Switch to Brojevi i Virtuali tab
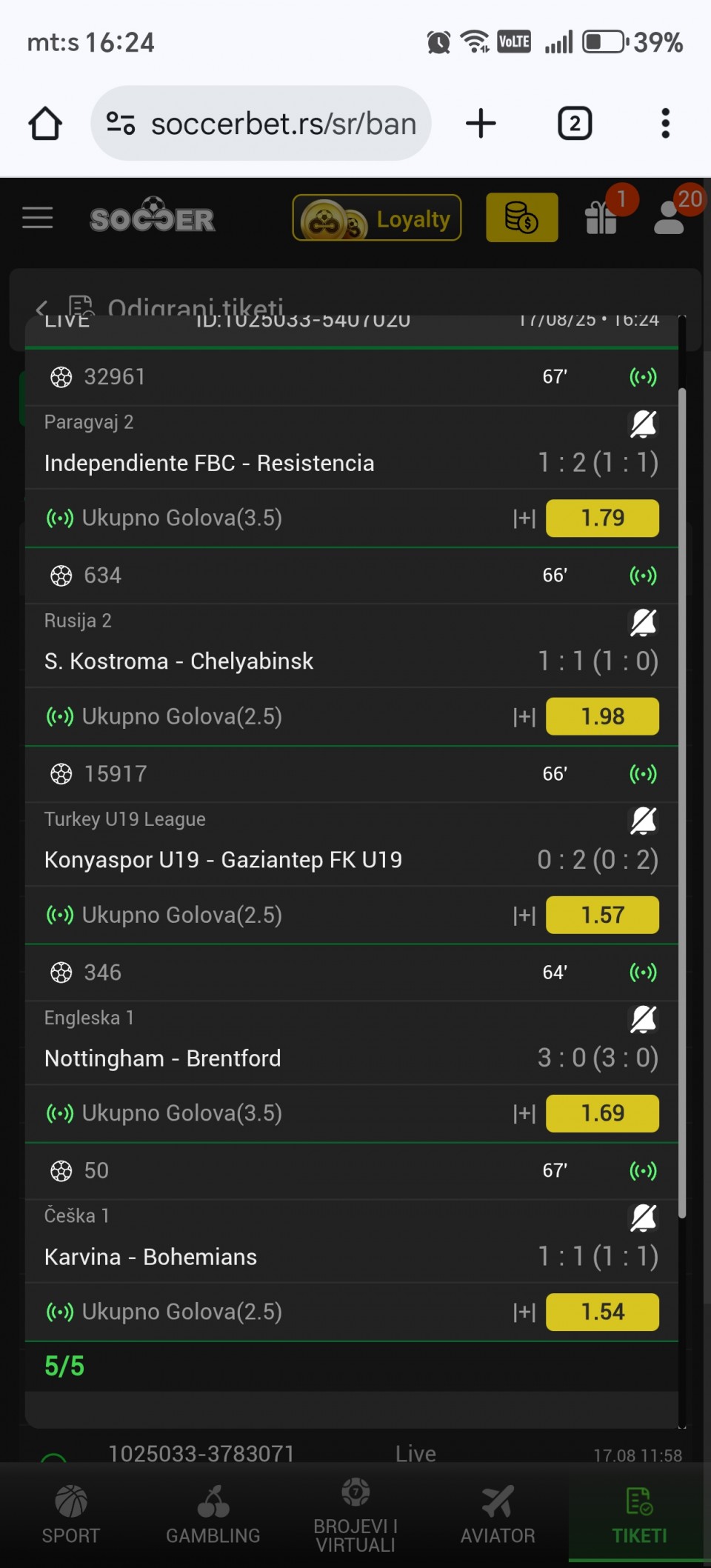This screenshot has height=1568, width=711. pyautogui.click(x=355, y=1515)
